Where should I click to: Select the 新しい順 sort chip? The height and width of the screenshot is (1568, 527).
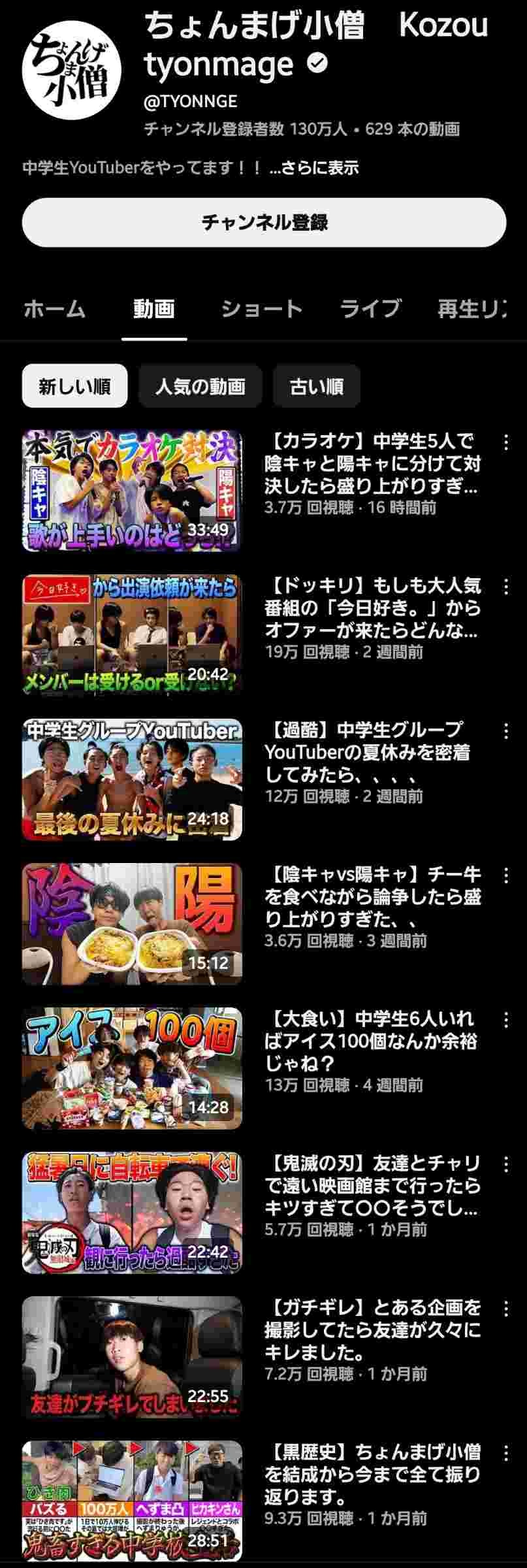click(74, 387)
